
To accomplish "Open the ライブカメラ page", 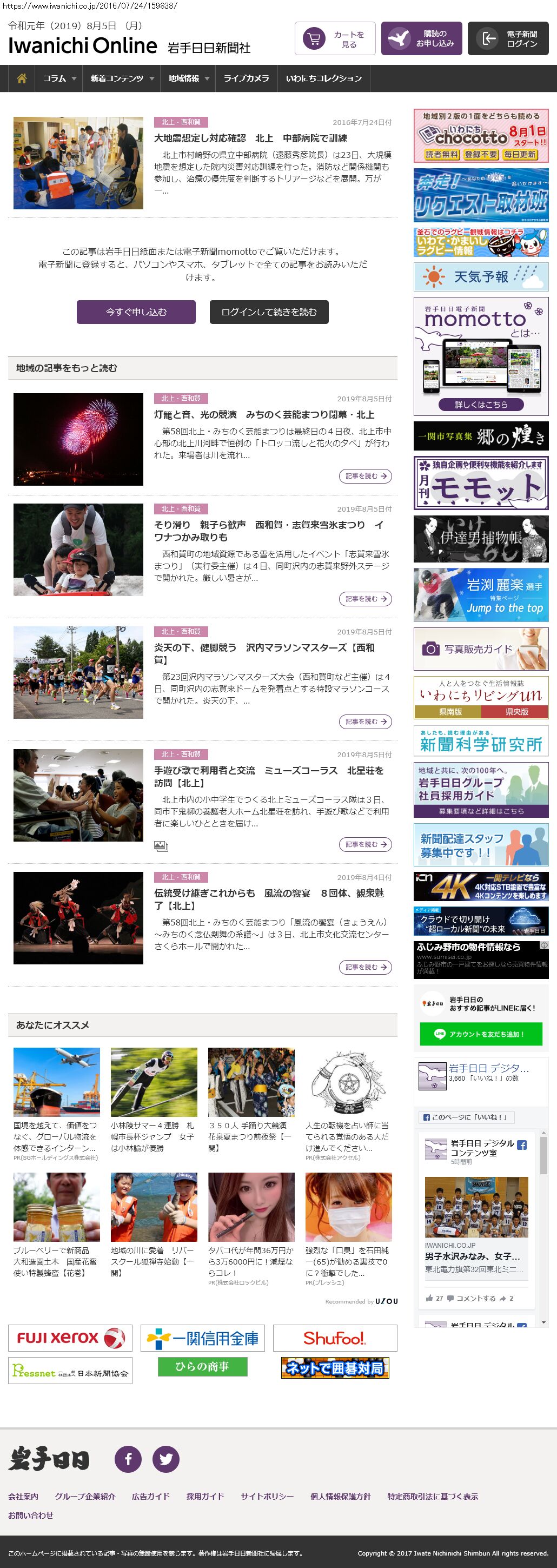I will (246, 78).
